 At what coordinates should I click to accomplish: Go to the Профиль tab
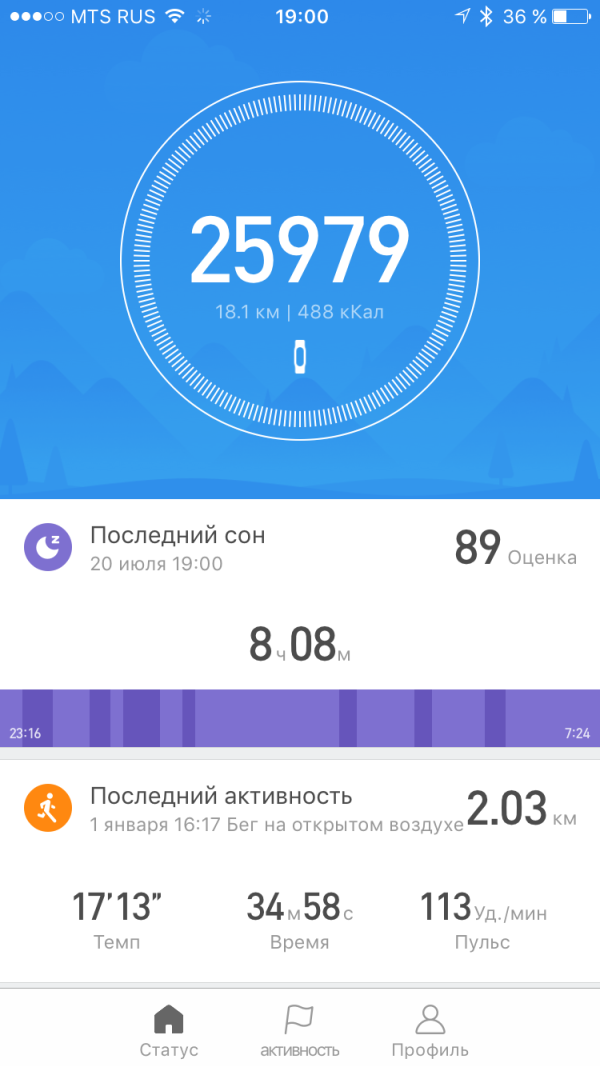pos(430,1030)
